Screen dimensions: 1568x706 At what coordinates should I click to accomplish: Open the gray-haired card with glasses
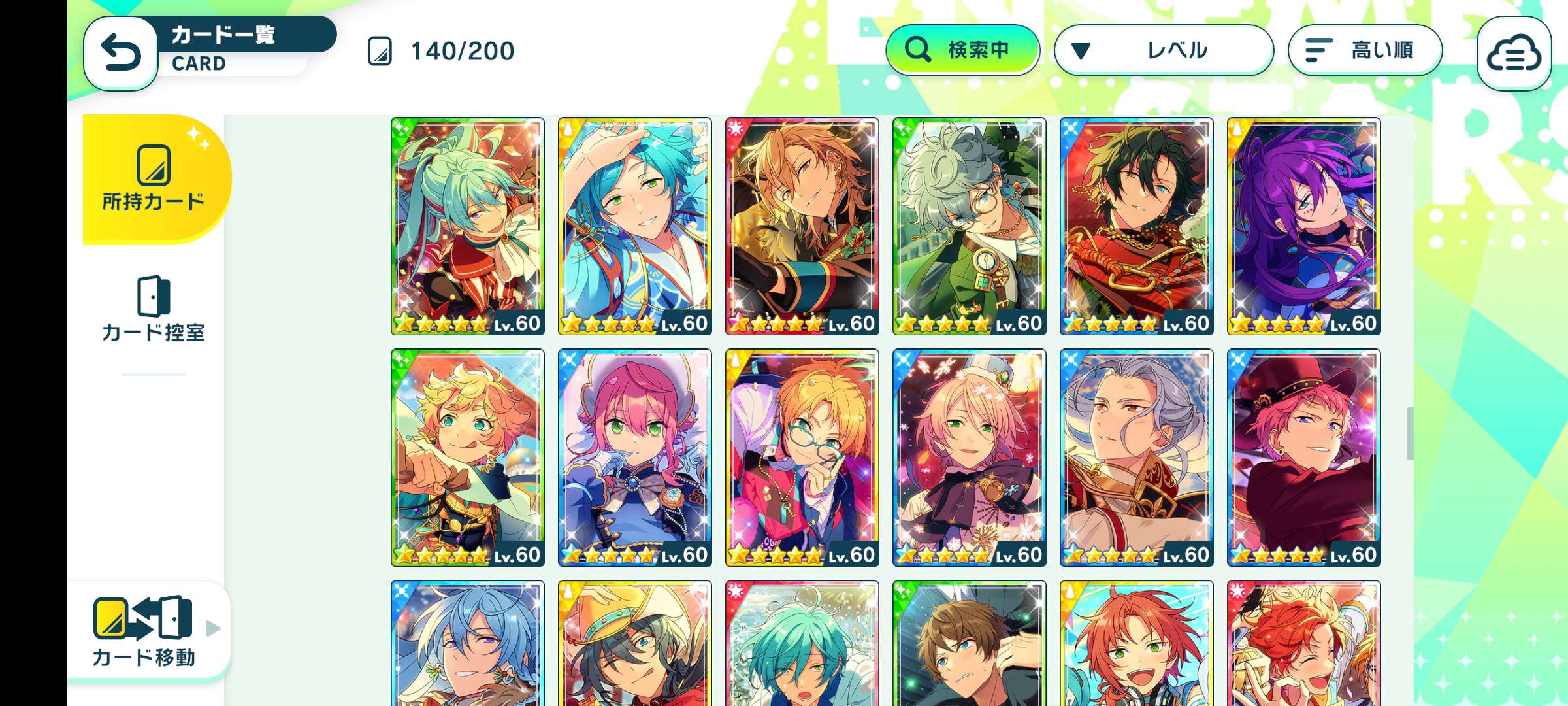click(969, 226)
